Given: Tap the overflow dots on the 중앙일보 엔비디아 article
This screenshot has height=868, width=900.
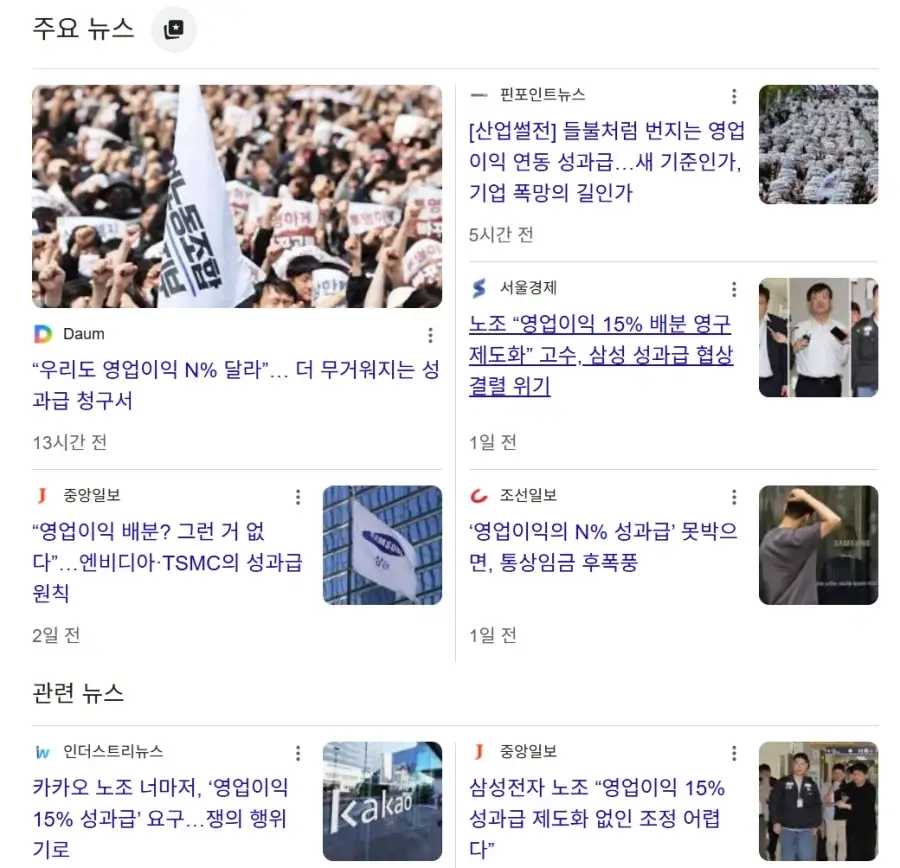Looking at the screenshot, I should 298,497.
